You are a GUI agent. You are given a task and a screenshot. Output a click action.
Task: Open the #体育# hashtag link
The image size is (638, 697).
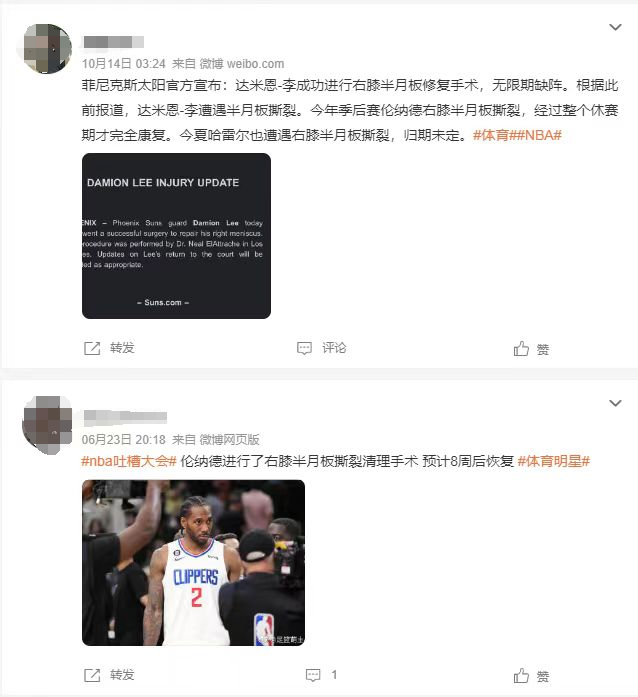[x=491, y=134]
